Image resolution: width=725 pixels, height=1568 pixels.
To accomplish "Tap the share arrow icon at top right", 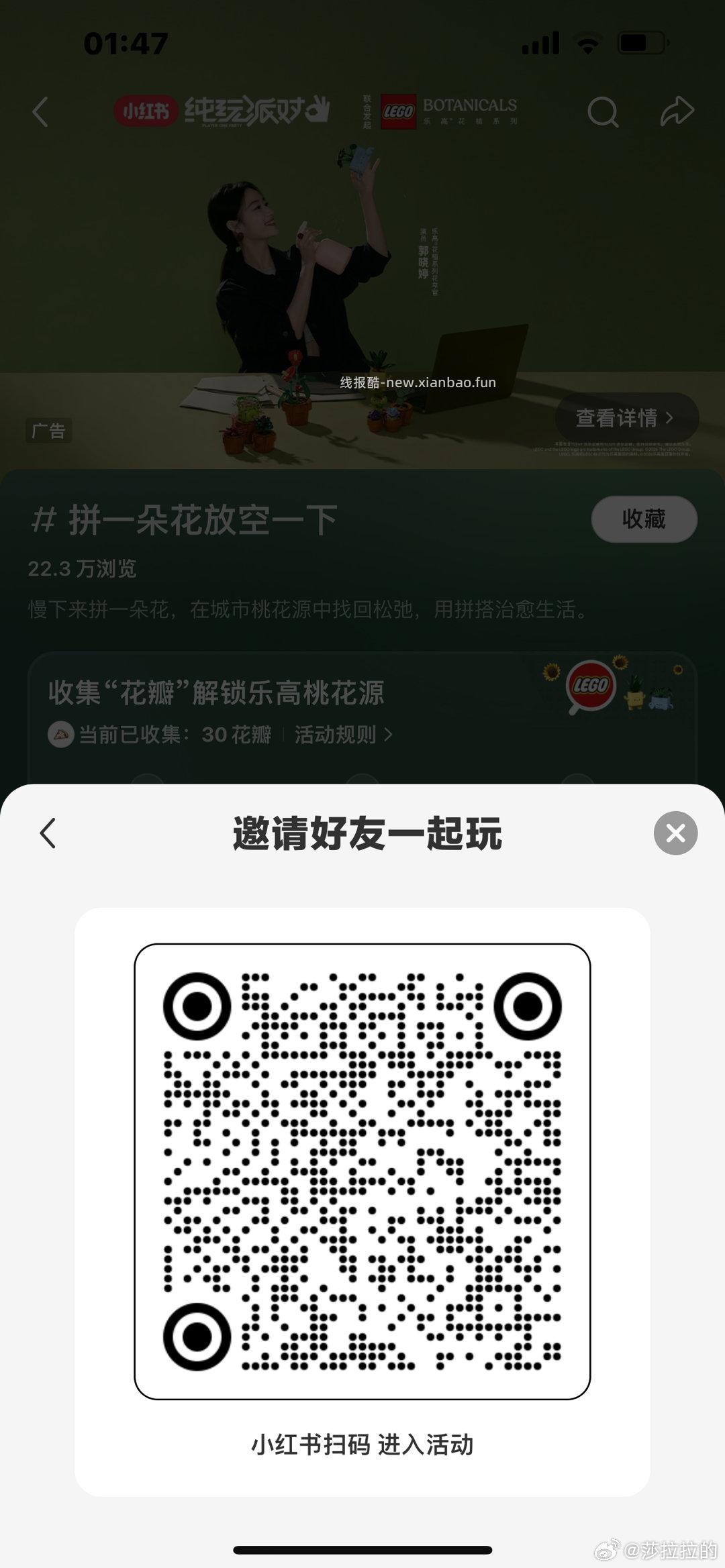I will pyautogui.click(x=678, y=112).
